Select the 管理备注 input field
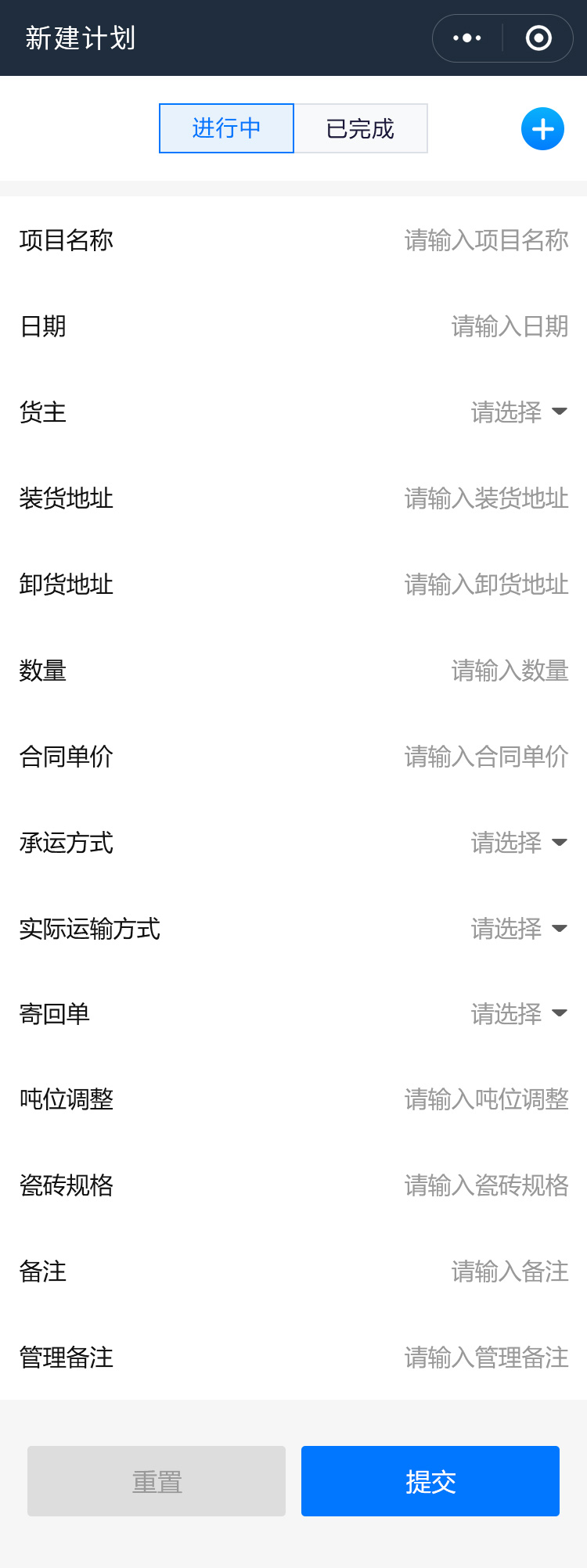587x1568 pixels. [485, 1358]
